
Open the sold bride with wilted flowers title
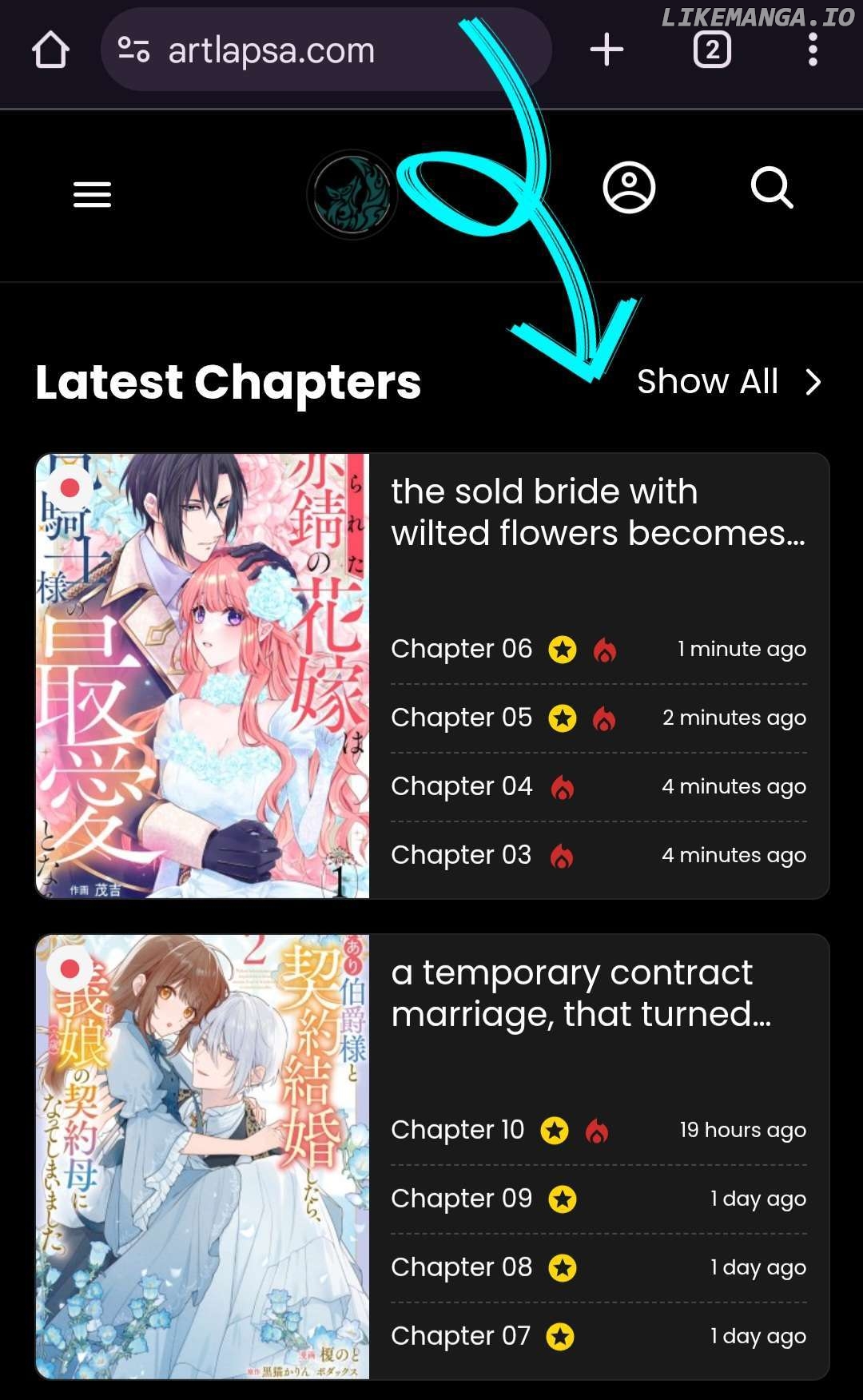(x=598, y=512)
